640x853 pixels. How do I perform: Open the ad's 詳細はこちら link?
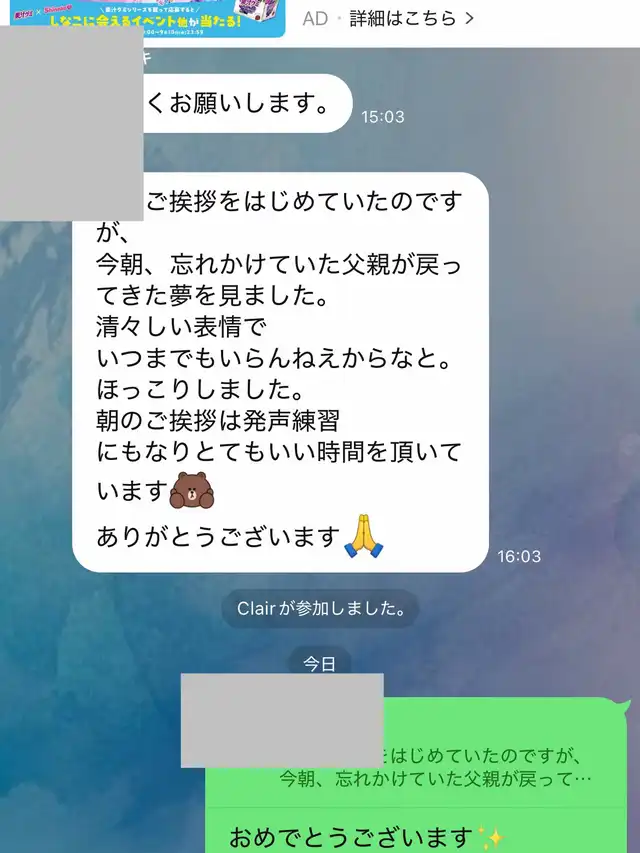point(410,18)
